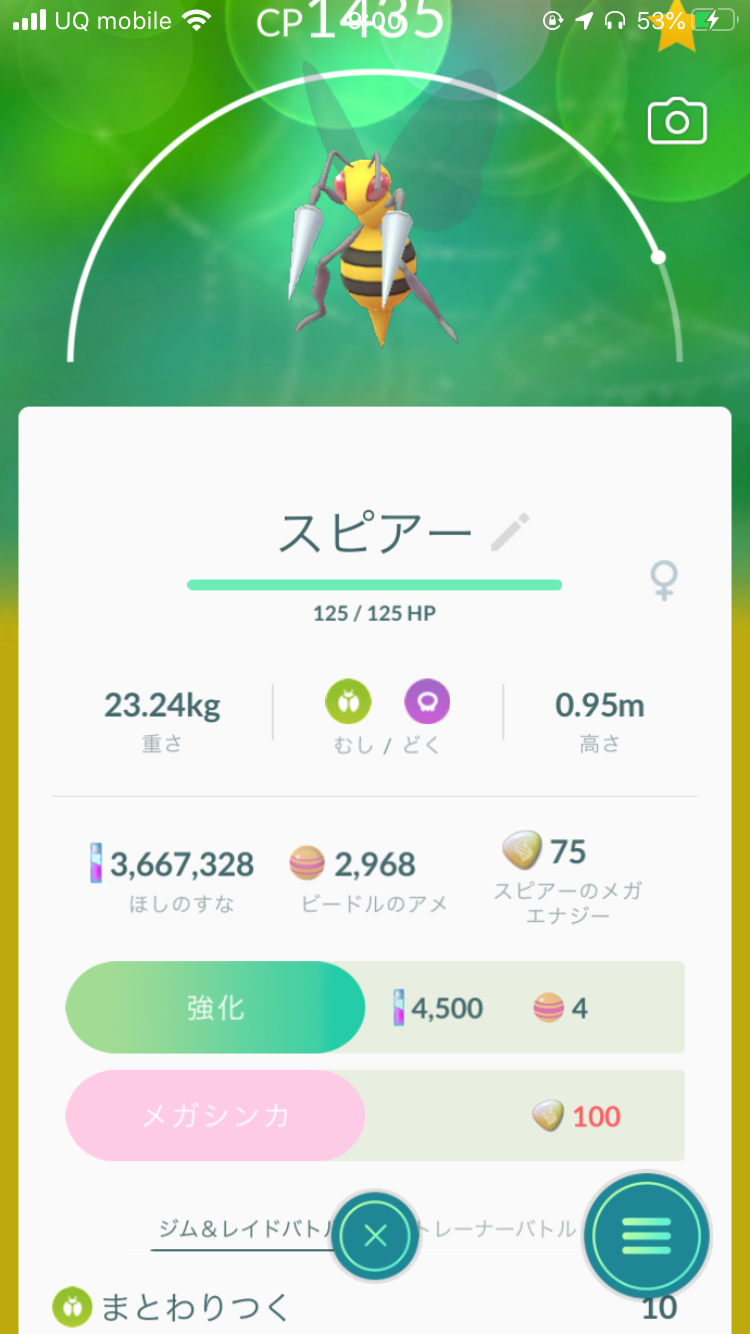Image resolution: width=750 pixels, height=1334 pixels.
Task: Close the Pokémon detail screen
Action: coord(375,1236)
